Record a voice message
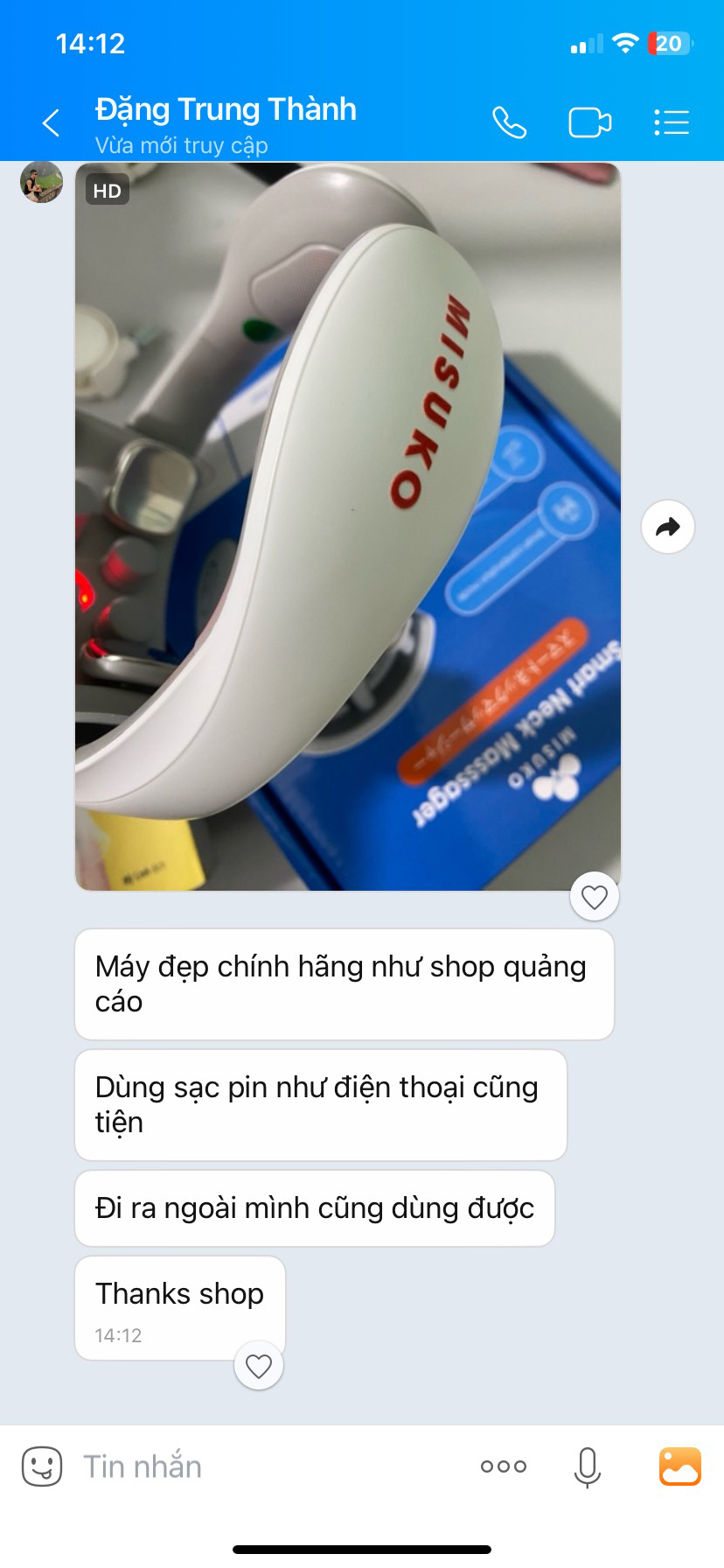 click(588, 1466)
